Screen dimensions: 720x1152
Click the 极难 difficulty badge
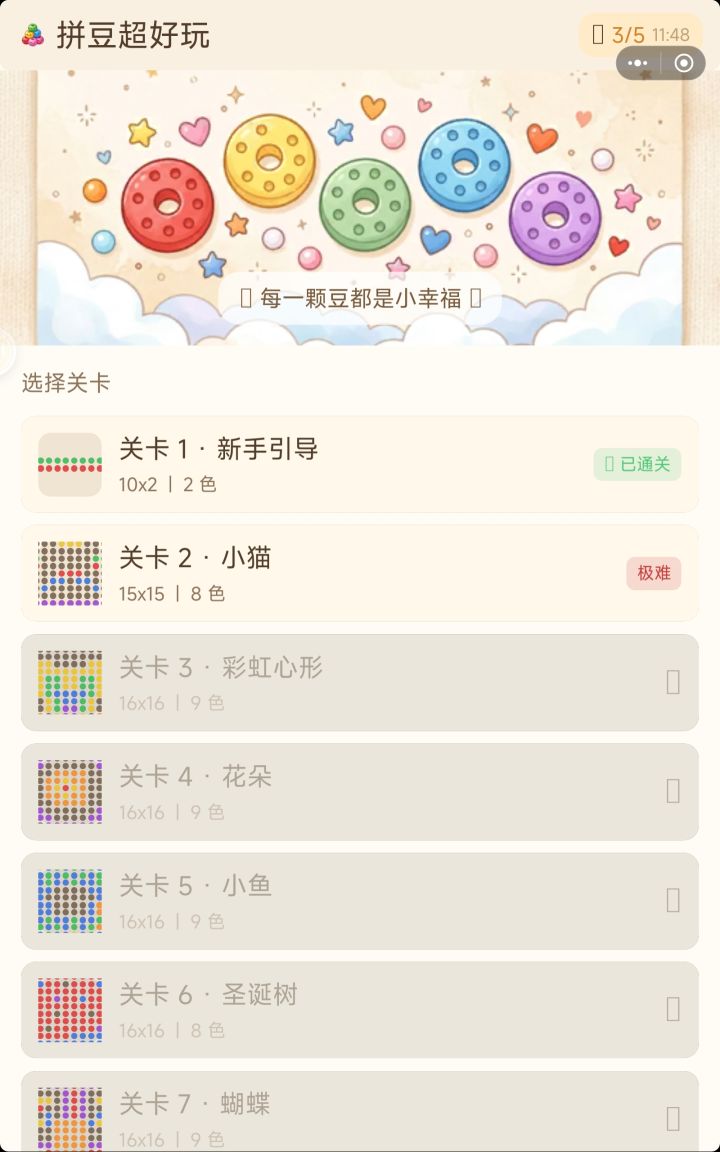tap(653, 573)
